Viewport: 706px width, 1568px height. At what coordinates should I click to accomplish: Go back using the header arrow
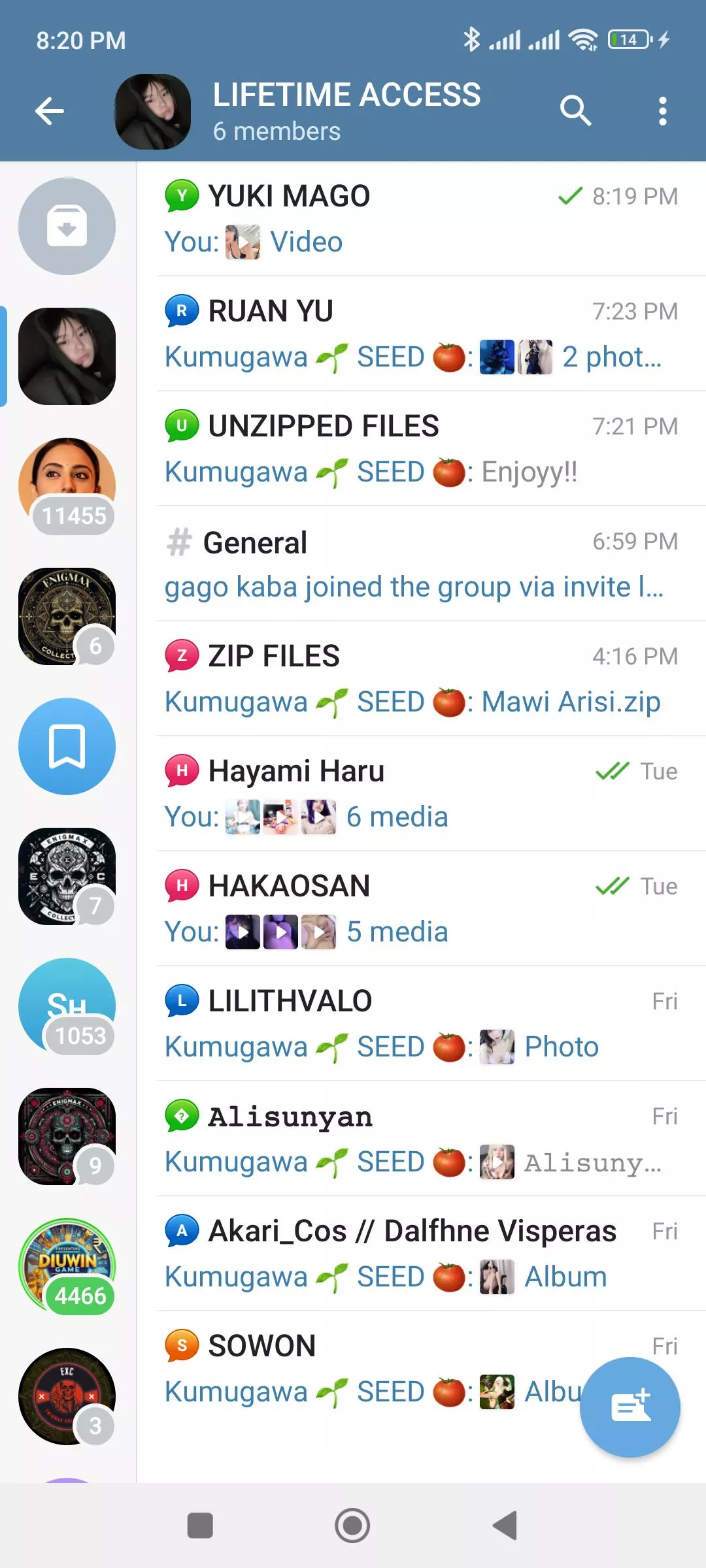click(50, 111)
